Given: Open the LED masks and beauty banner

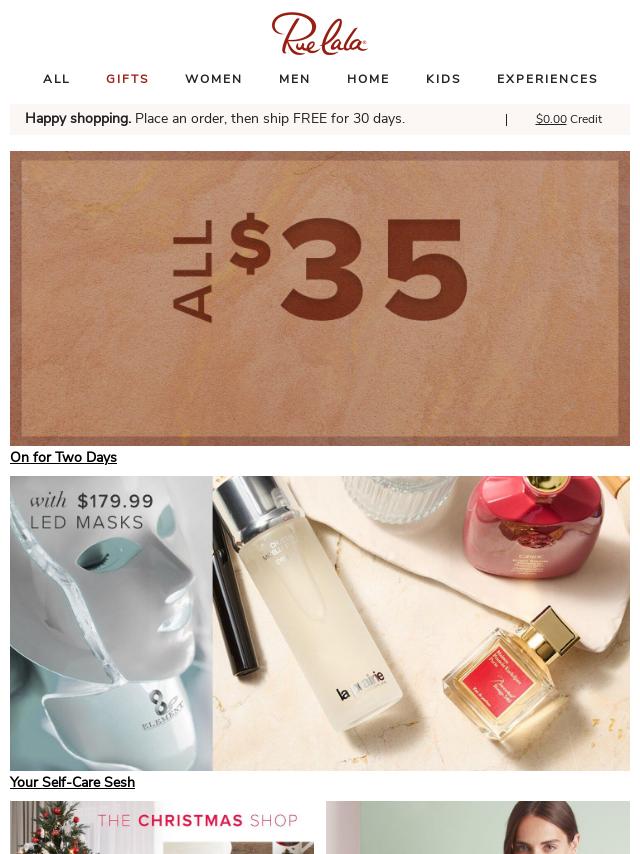Looking at the screenshot, I should 320,623.
